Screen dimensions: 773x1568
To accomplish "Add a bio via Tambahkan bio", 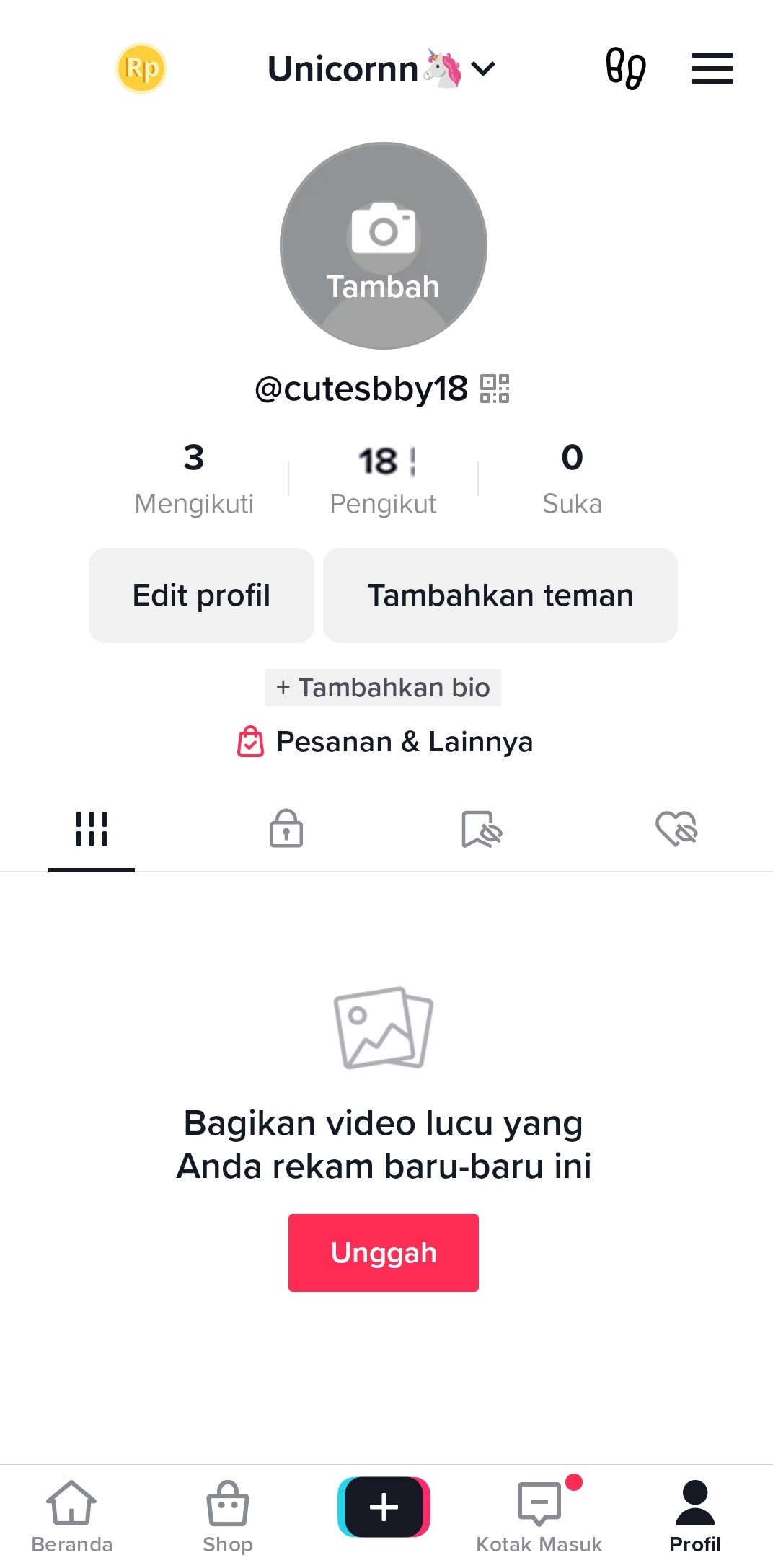I will [383, 687].
